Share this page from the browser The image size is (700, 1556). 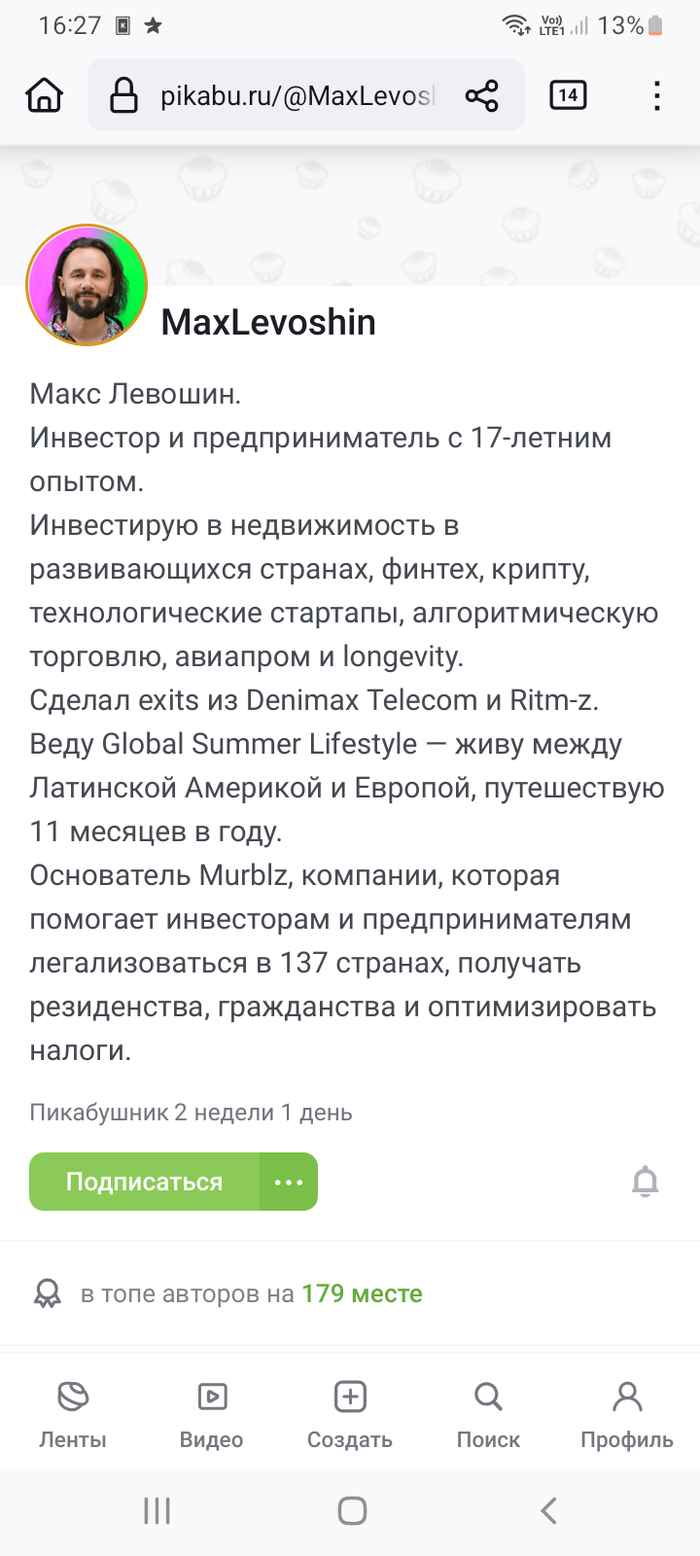(481, 96)
